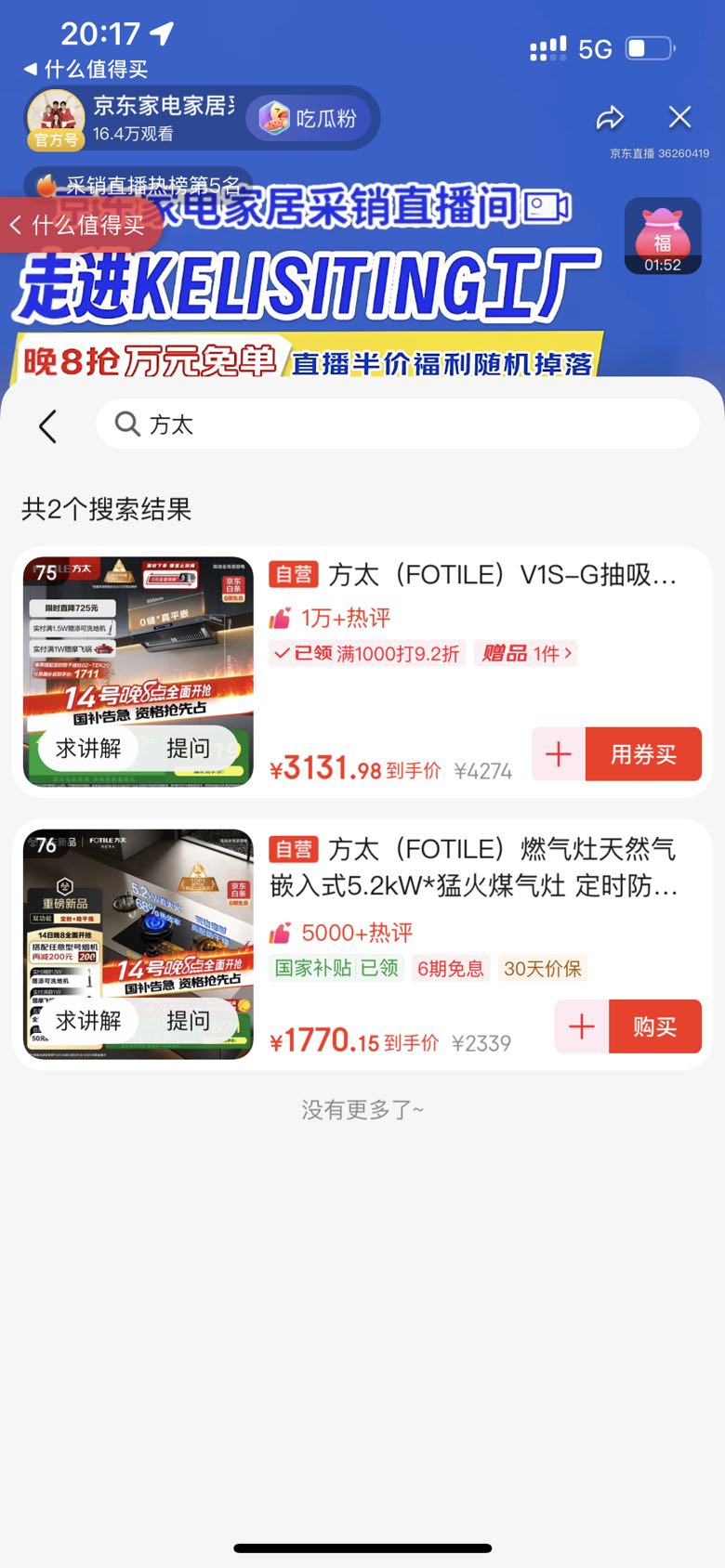725x1568 pixels.
Task: Return to 什么值得买 app
Action: tap(86, 70)
